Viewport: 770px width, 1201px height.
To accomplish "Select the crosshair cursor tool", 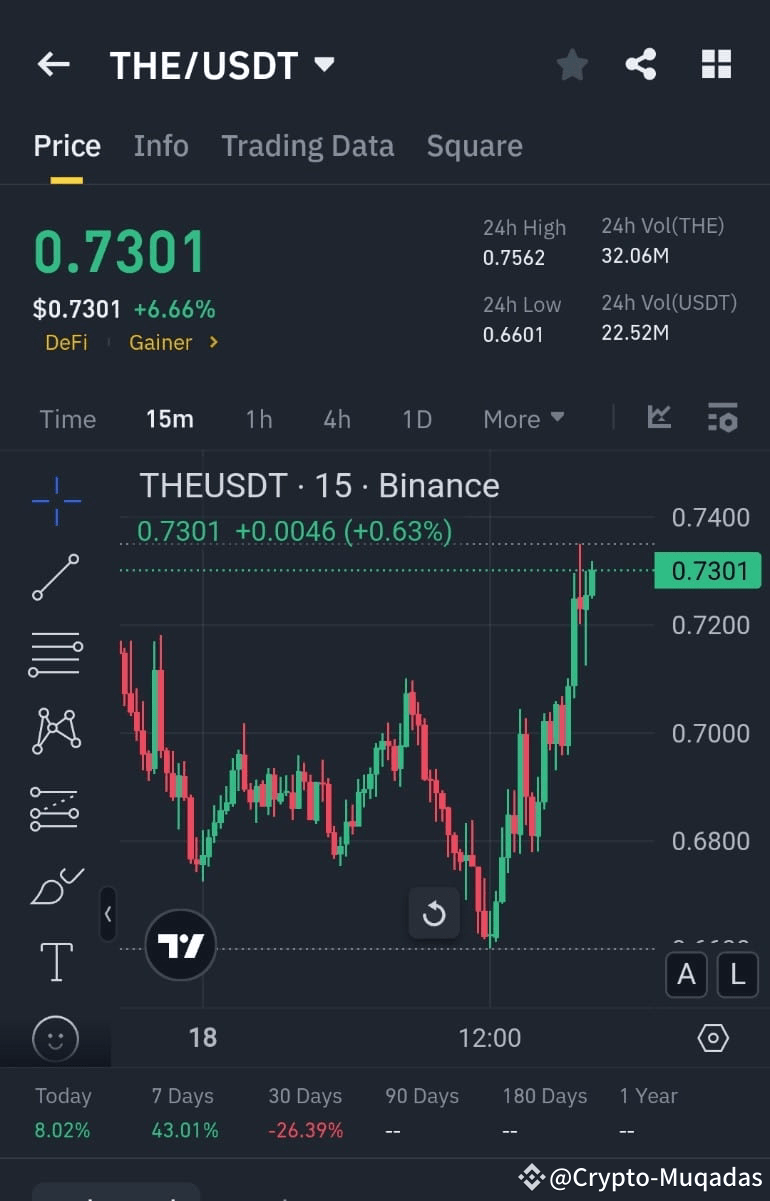I will click(55, 501).
